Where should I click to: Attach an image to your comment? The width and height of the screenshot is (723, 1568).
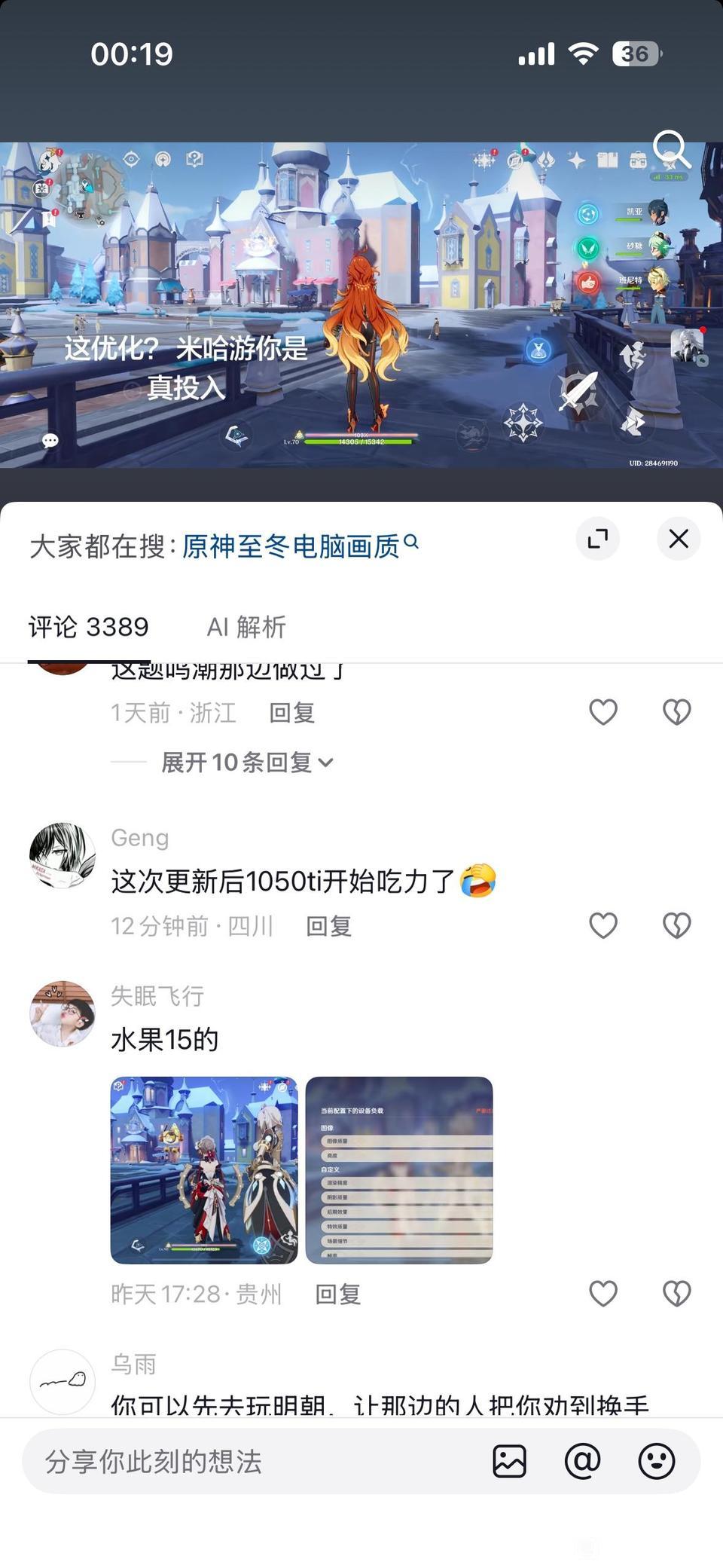[510, 1461]
